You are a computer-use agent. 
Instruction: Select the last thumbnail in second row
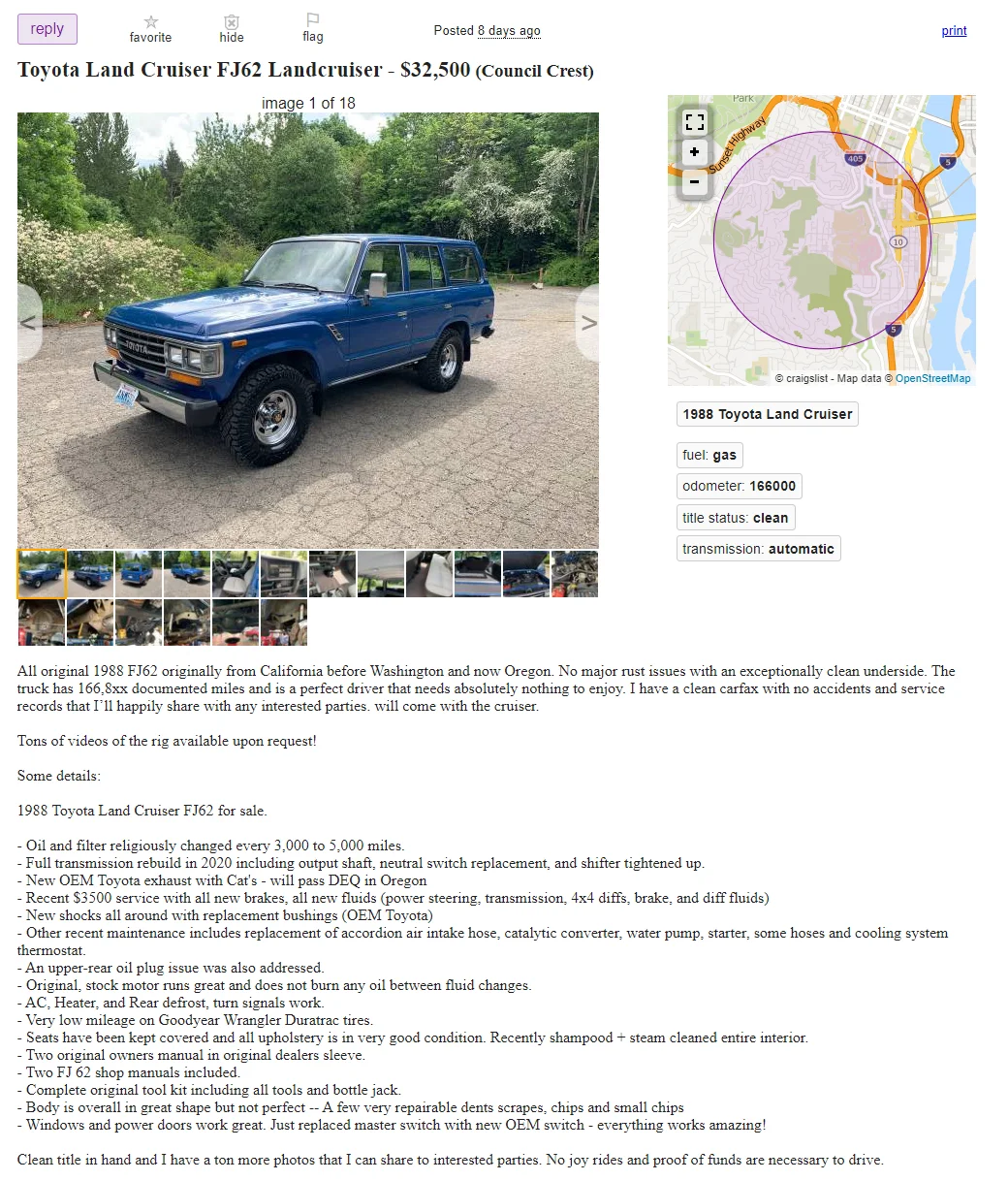(x=284, y=622)
